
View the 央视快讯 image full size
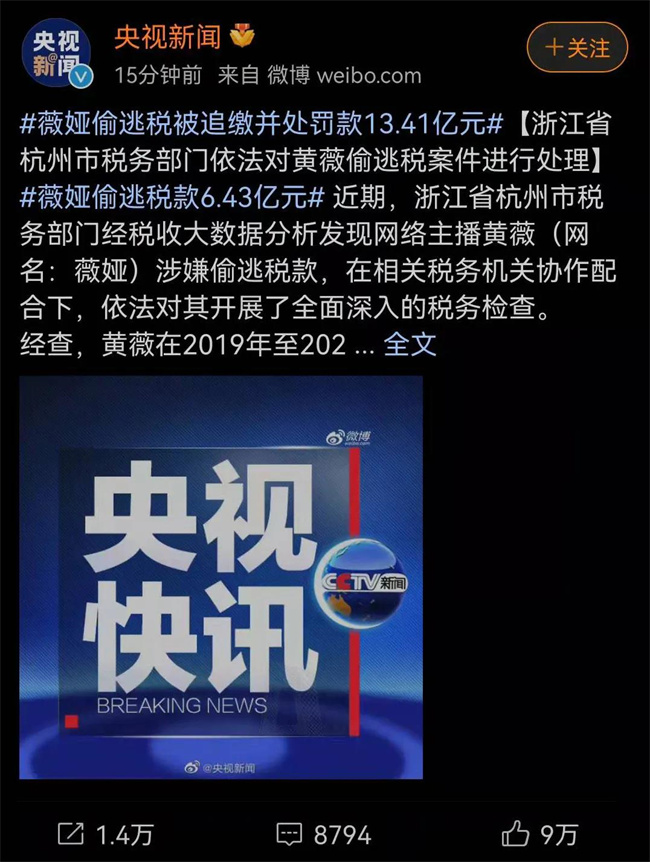[x=221, y=577]
